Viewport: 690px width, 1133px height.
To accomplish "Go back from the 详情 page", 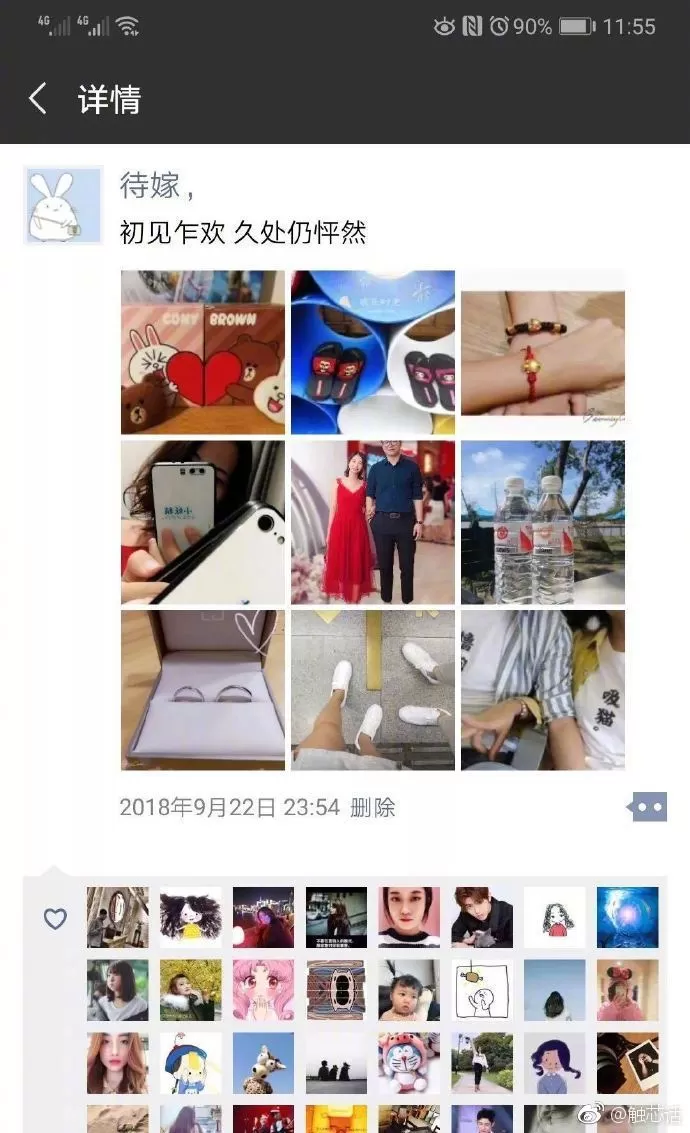I will pyautogui.click(x=38, y=99).
